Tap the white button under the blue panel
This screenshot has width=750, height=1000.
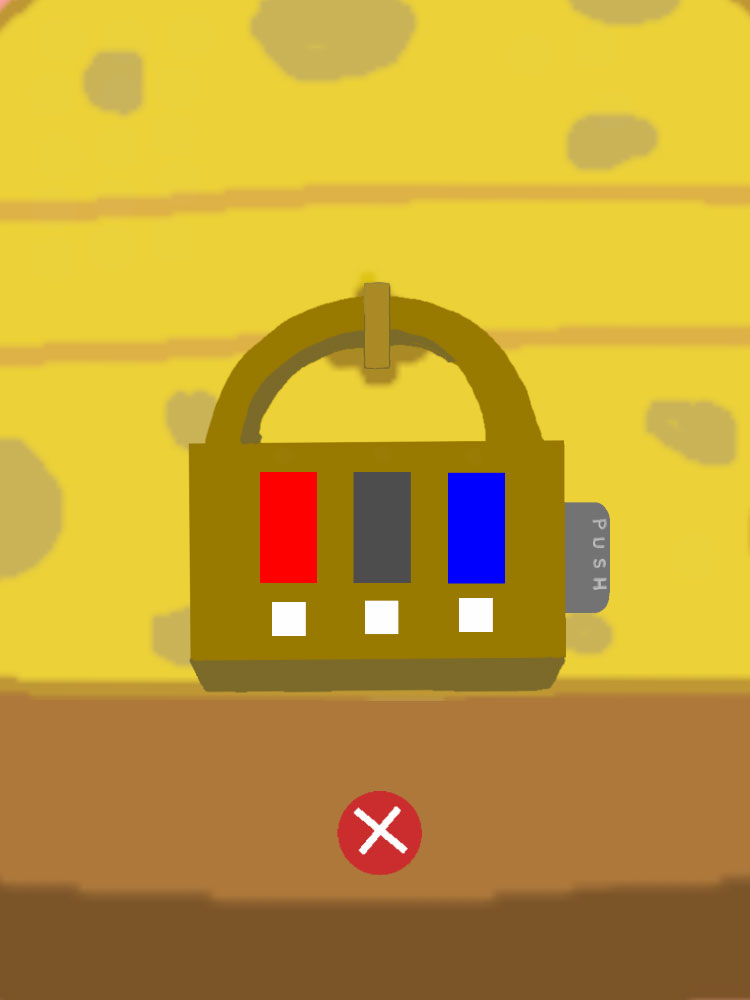[x=476, y=615]
